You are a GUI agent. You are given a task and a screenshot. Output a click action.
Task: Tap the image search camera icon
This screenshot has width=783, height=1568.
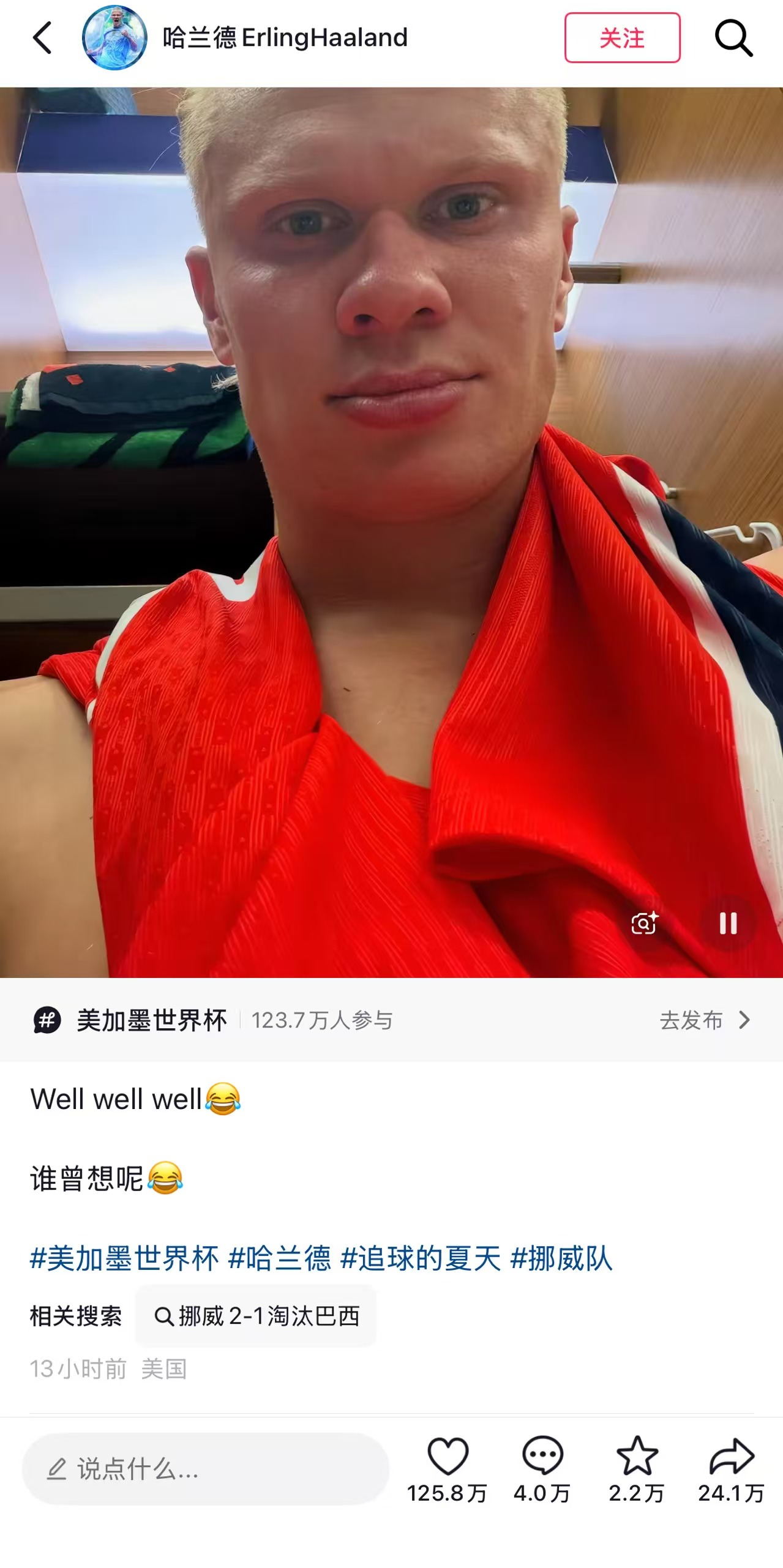pyautogui.click(x=645, y=923)
